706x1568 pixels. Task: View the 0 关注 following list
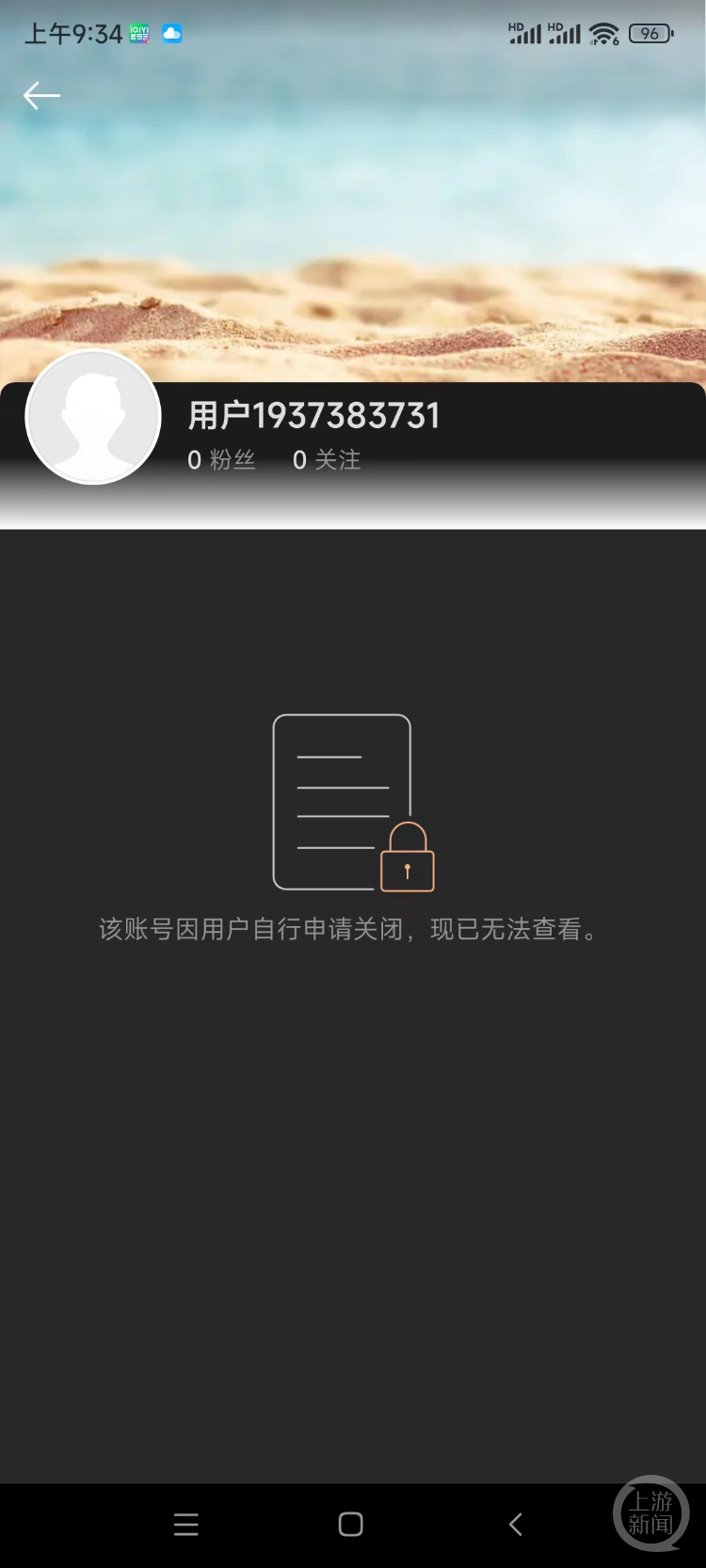tap(327, 460)
